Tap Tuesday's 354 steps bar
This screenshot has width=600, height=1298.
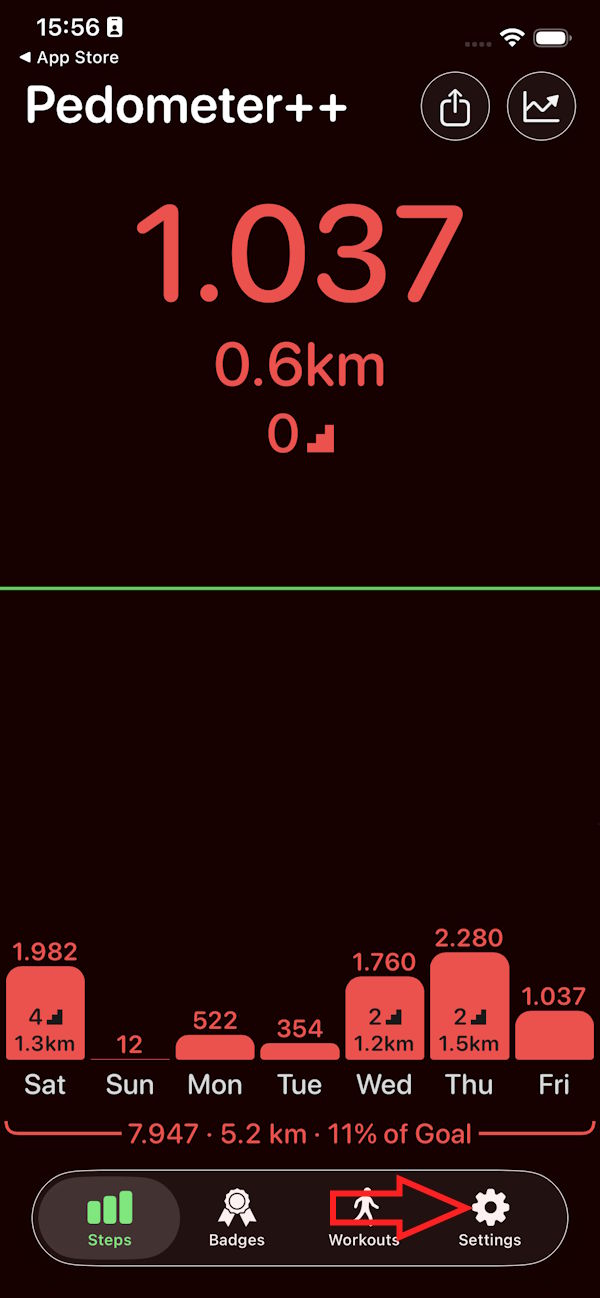point(300,1051)
